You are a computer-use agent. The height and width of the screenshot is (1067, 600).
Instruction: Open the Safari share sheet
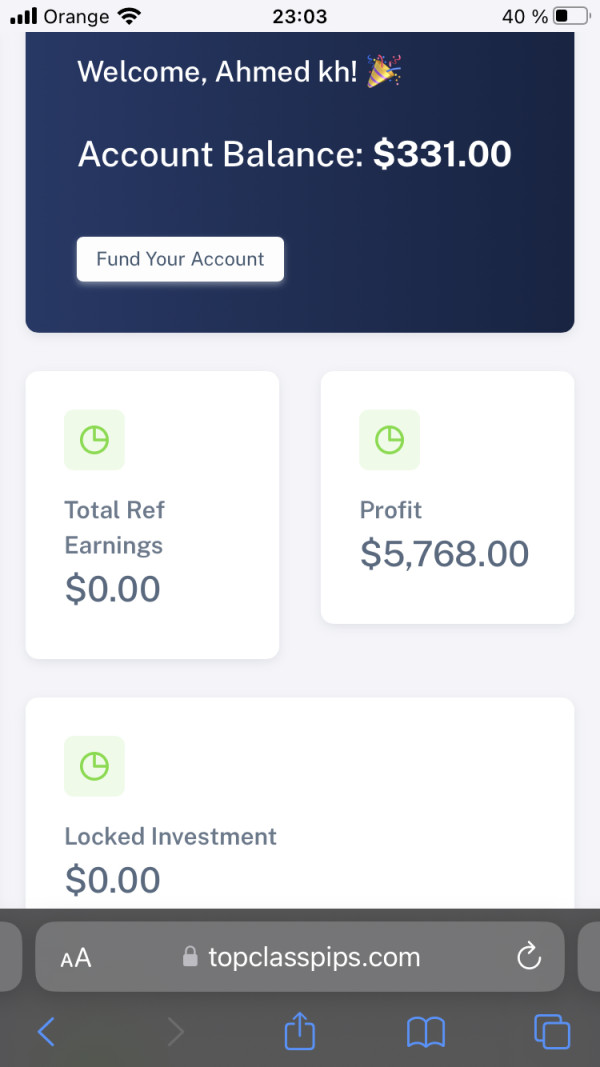(x=299, y=1030)
